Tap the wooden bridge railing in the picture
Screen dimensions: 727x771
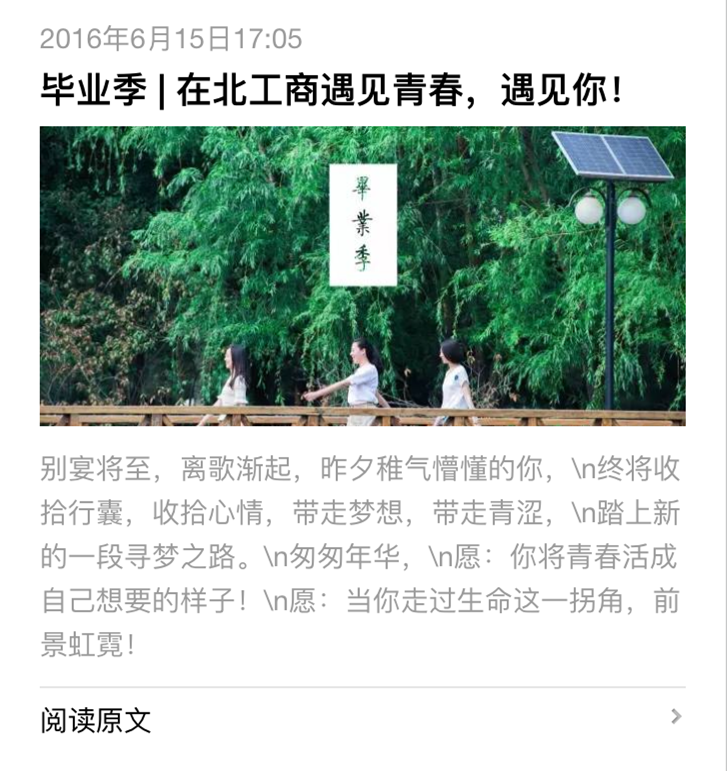[150, 415]
